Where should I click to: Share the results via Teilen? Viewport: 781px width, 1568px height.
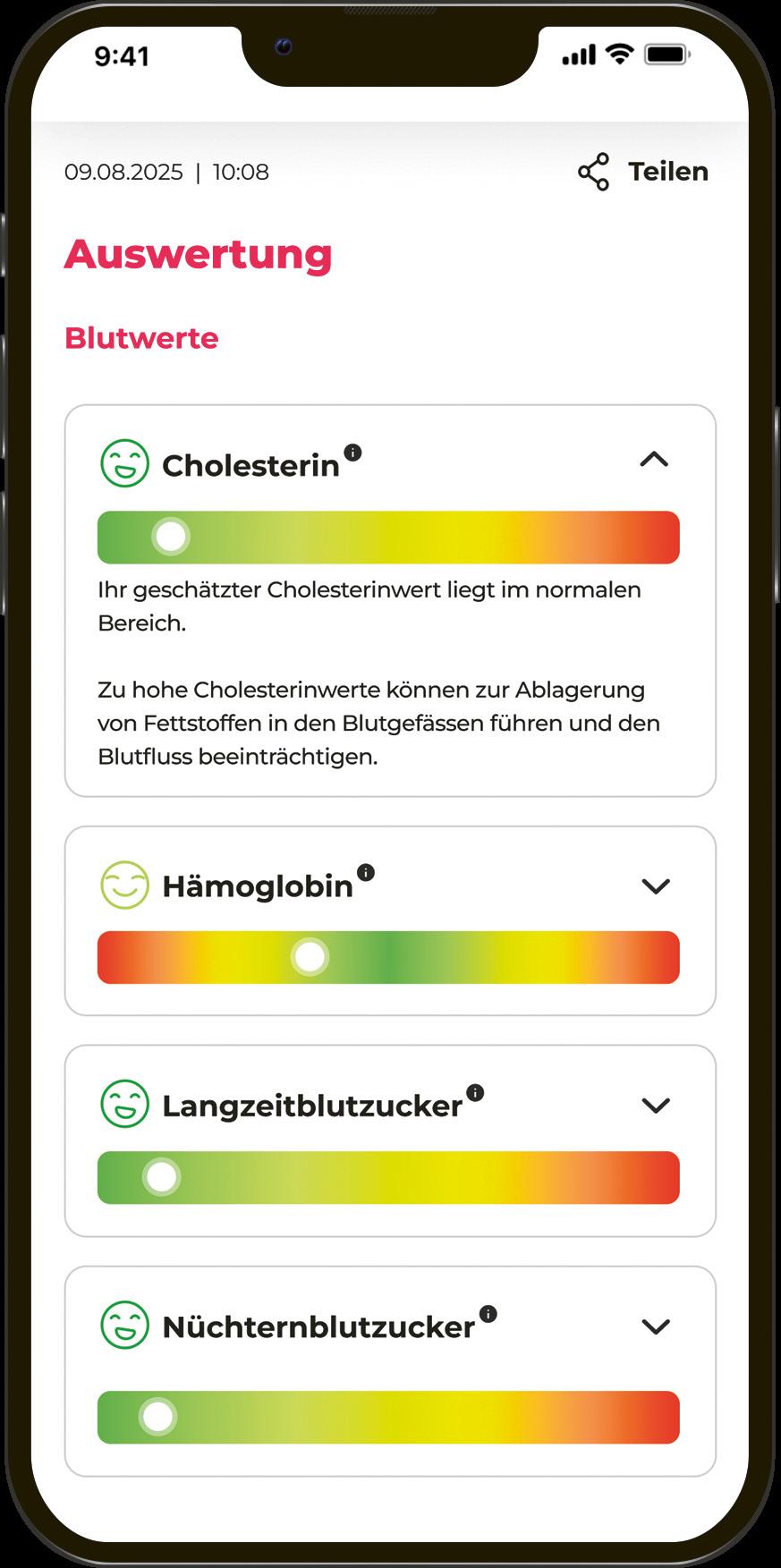(642, 171)
